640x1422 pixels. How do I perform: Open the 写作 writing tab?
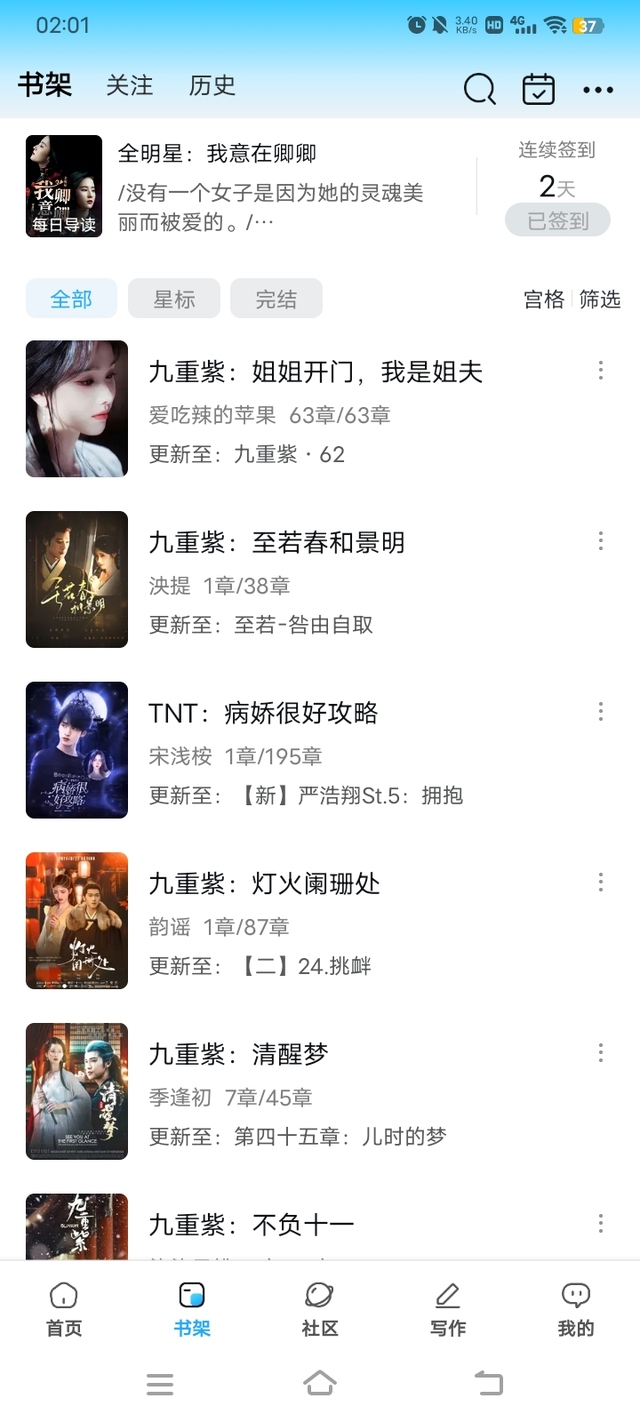tap(448, 1310)
